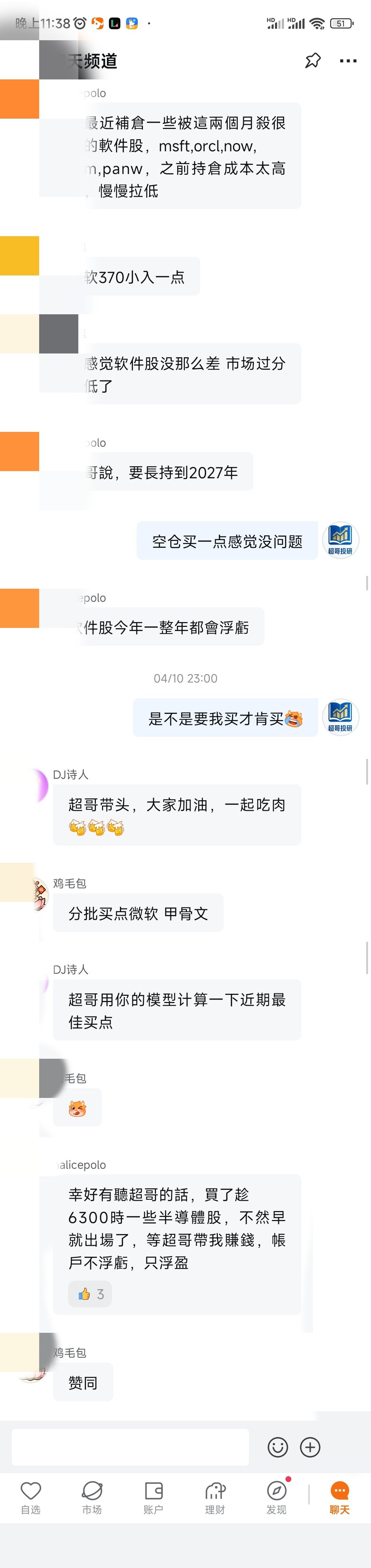Tap the message input field

coord(130,1446)
